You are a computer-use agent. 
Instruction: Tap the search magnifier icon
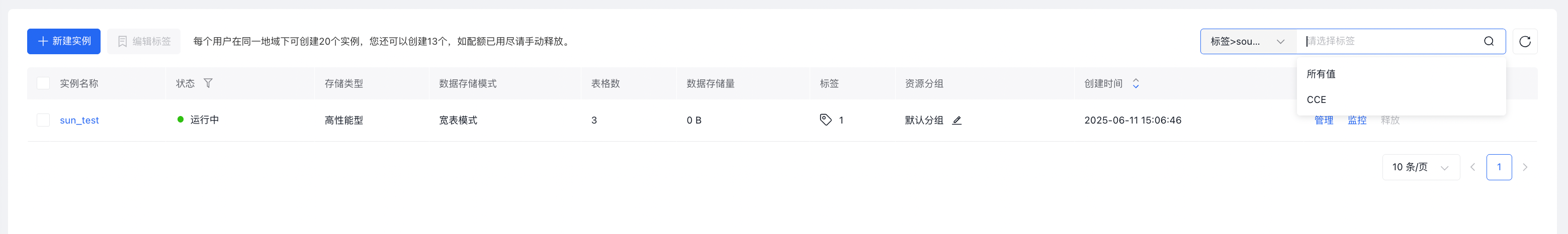point(1488,41)
